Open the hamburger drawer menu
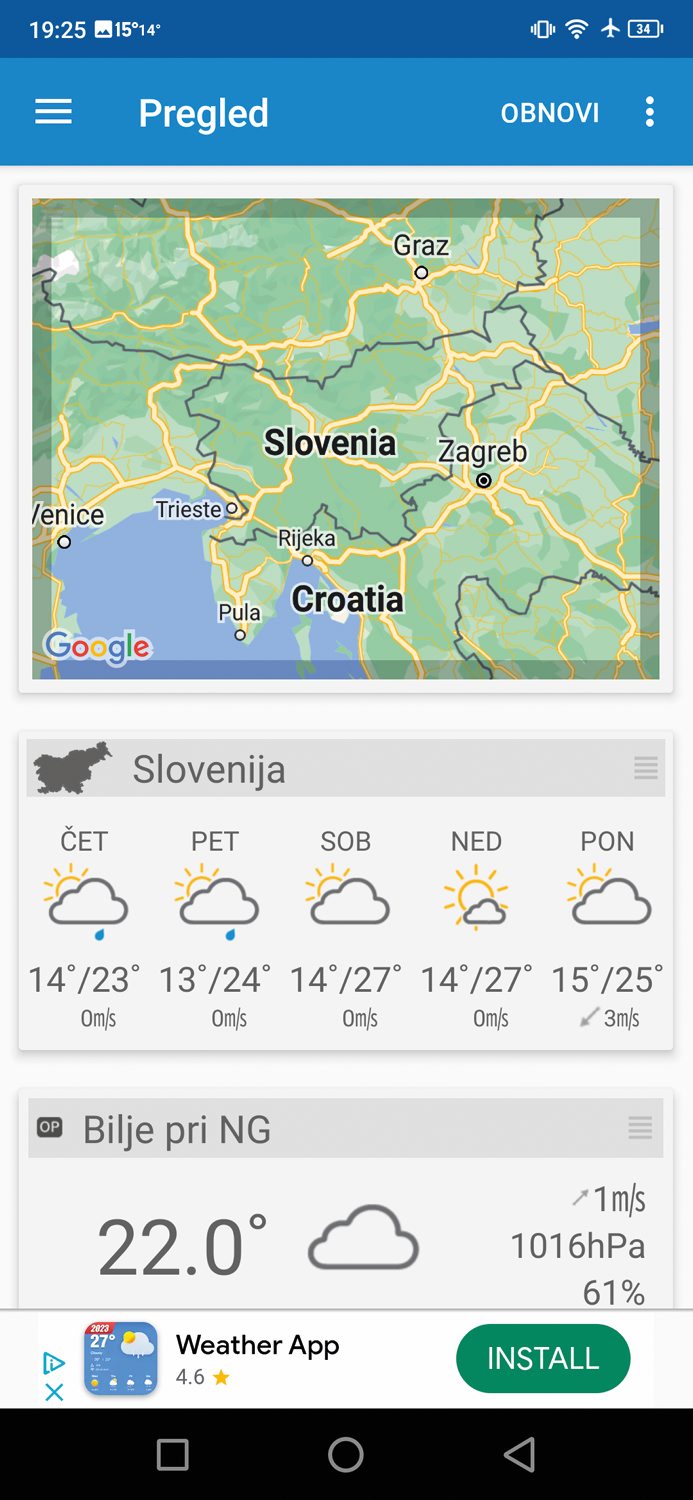This screenshot has height=1500, width=693. click(x=53, y=112)
